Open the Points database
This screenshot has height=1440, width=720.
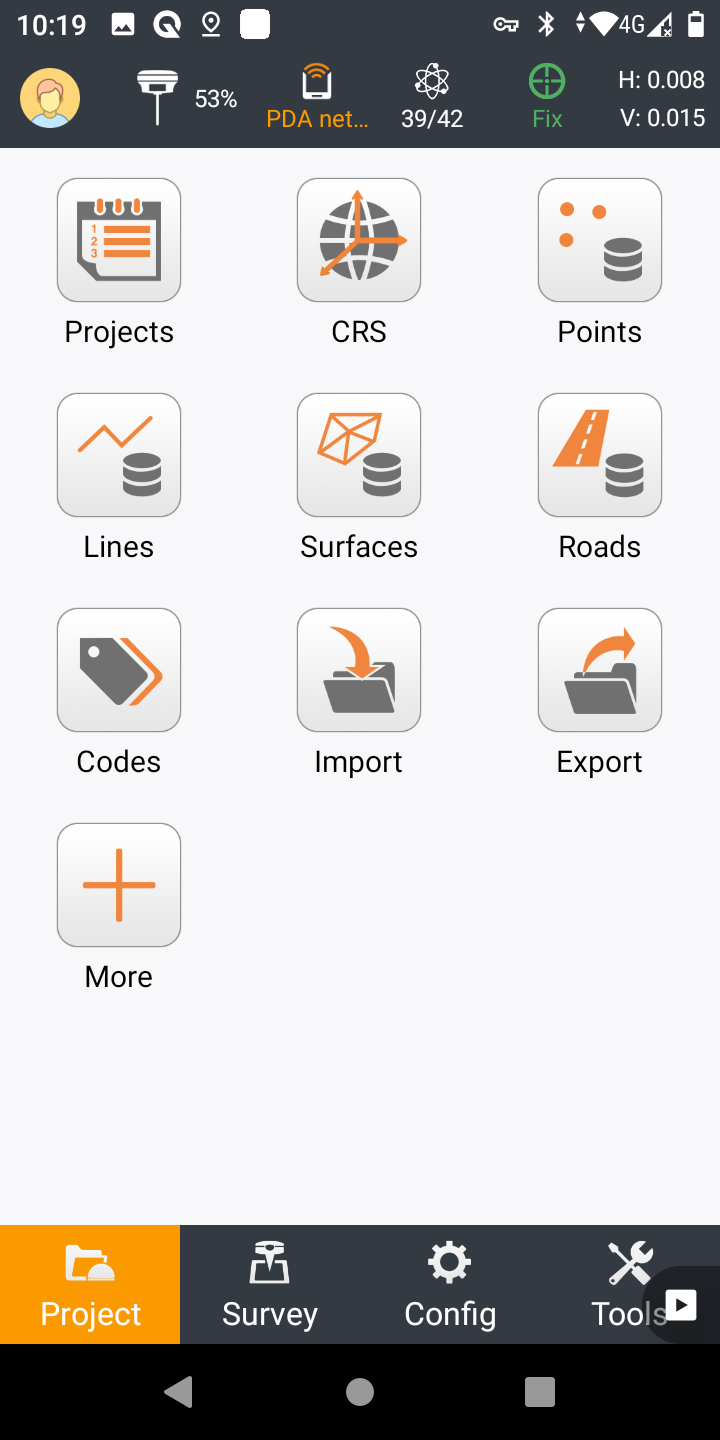(x=600, y=240)
